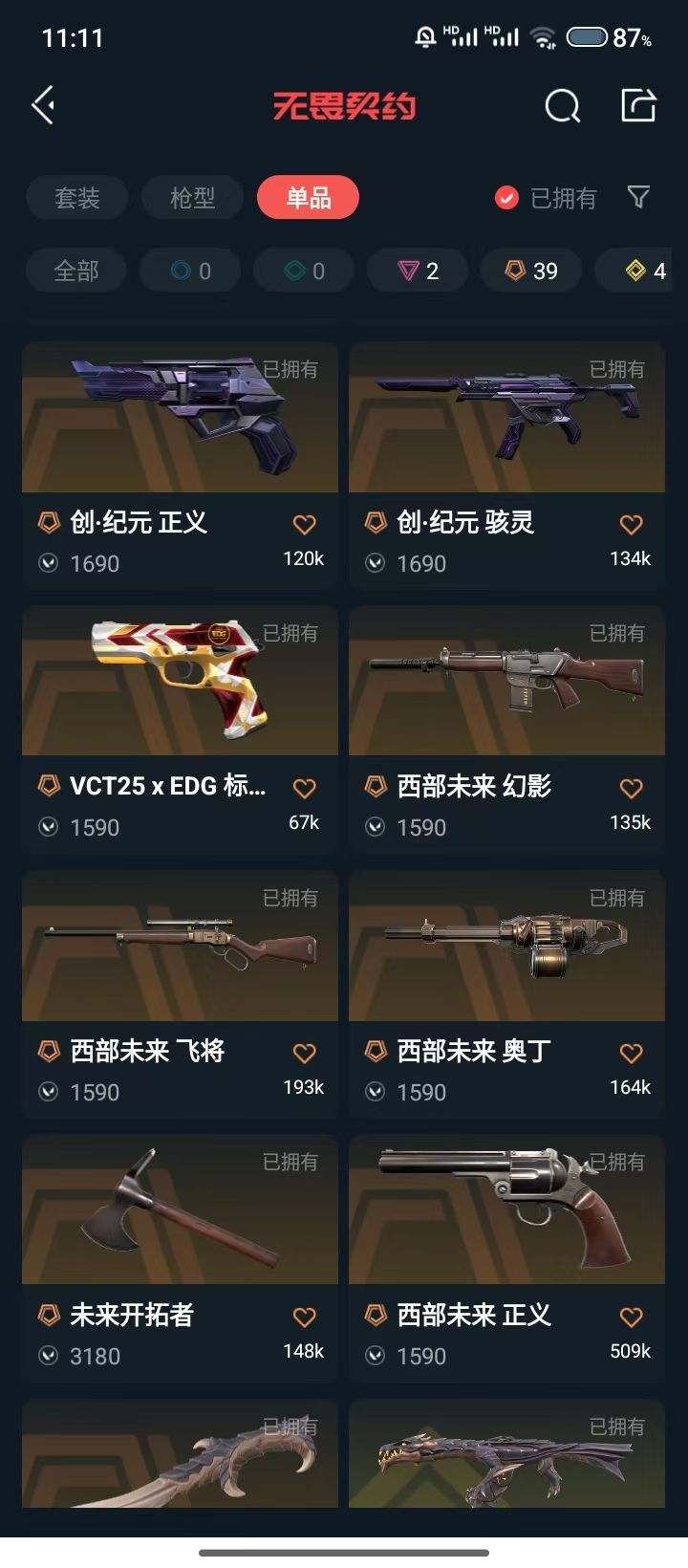Viewport: 688px width, 1568px height.
Task: Go back using the top-left arrow
Action: [44, 105]
